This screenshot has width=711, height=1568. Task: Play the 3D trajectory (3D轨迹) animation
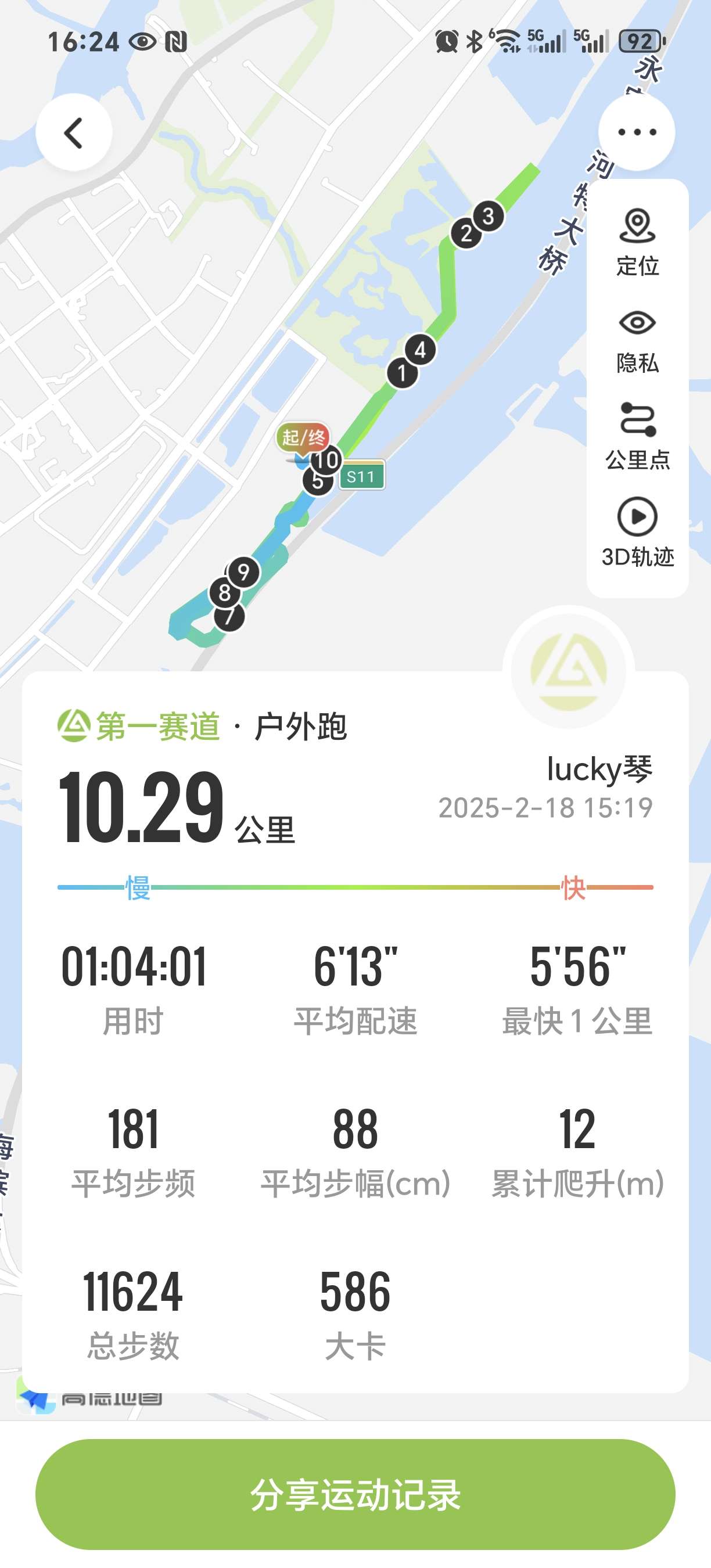[x=636, y=519]
